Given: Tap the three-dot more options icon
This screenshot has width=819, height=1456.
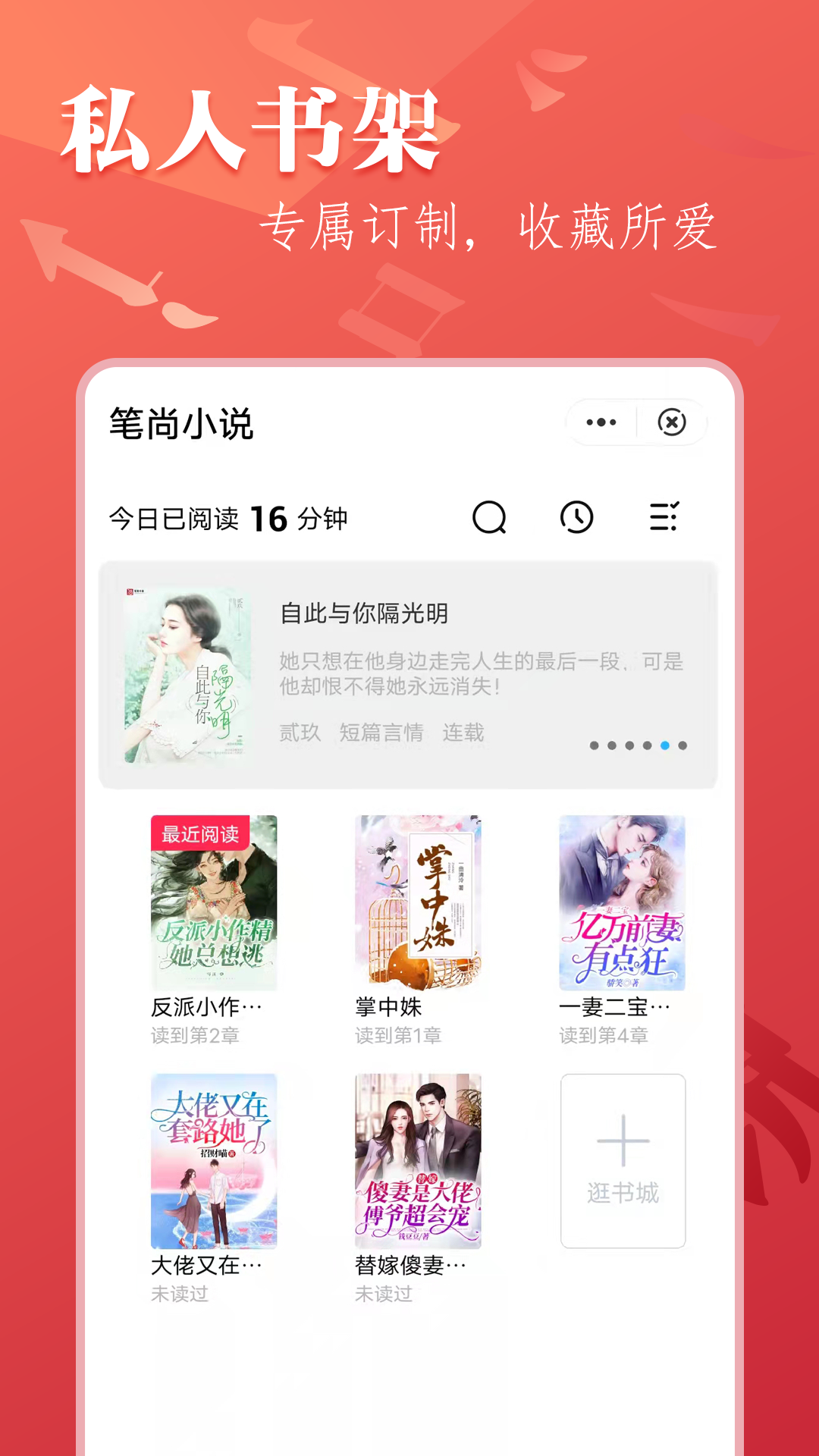Looking at the screenshot, I should pyautogui.click(x=601, y=422).
